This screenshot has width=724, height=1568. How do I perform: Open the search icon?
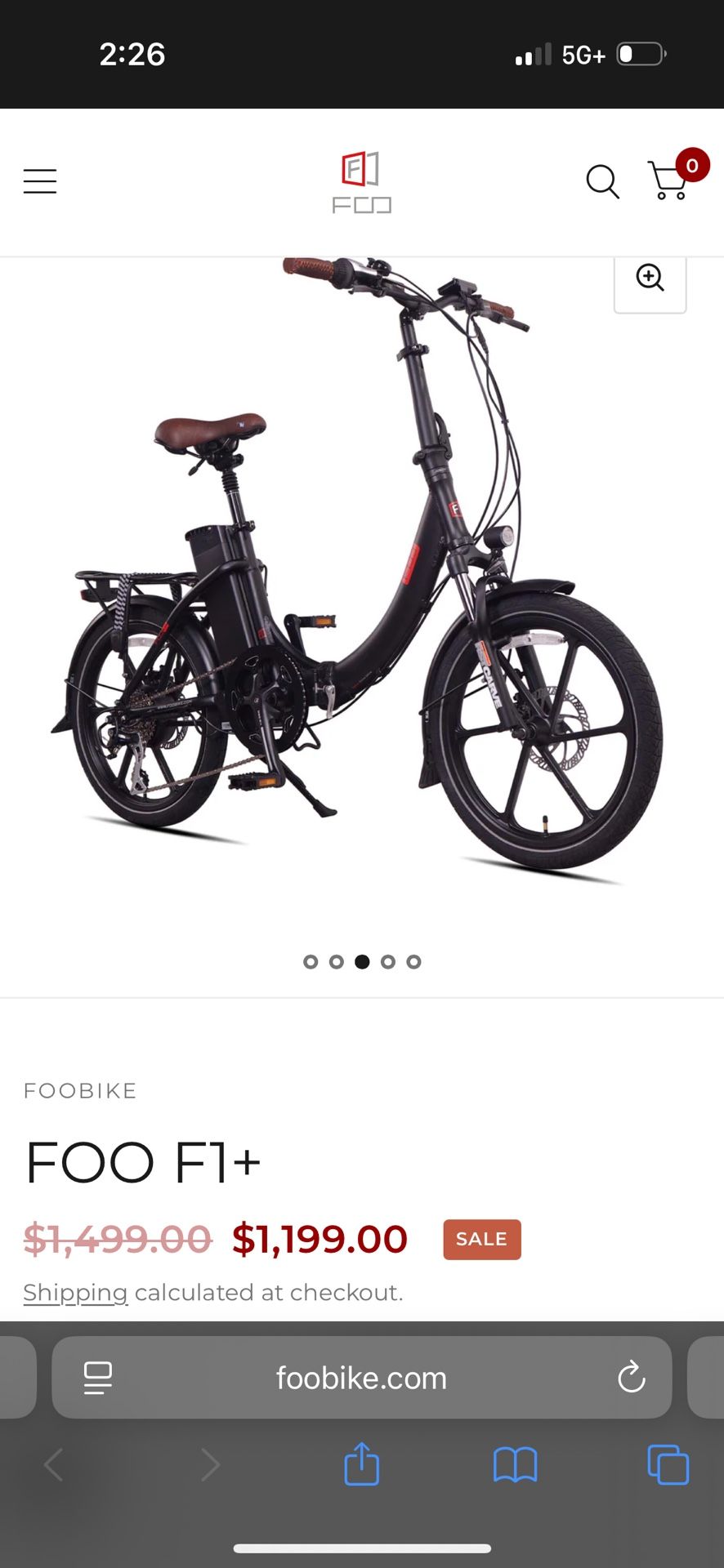(x=603, y=182)
